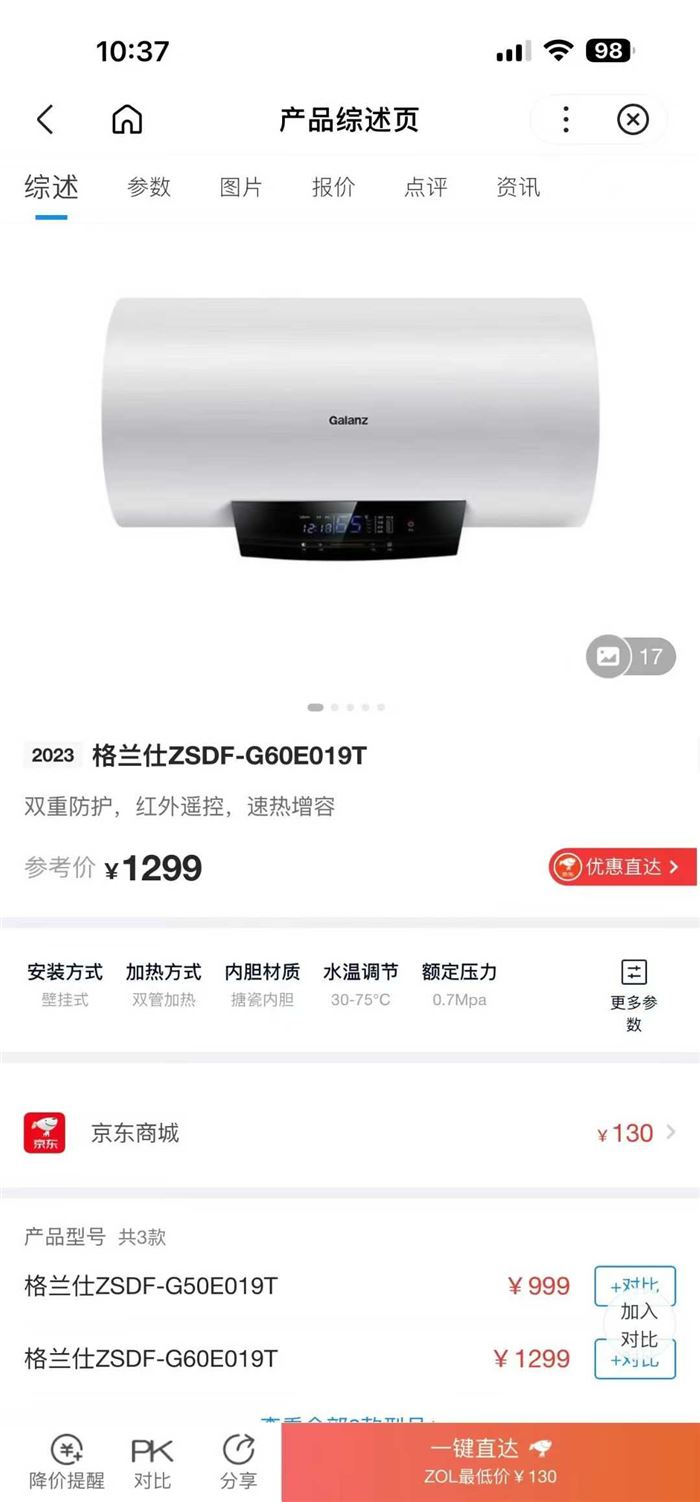Share this product via 分享

[238, 1461]
